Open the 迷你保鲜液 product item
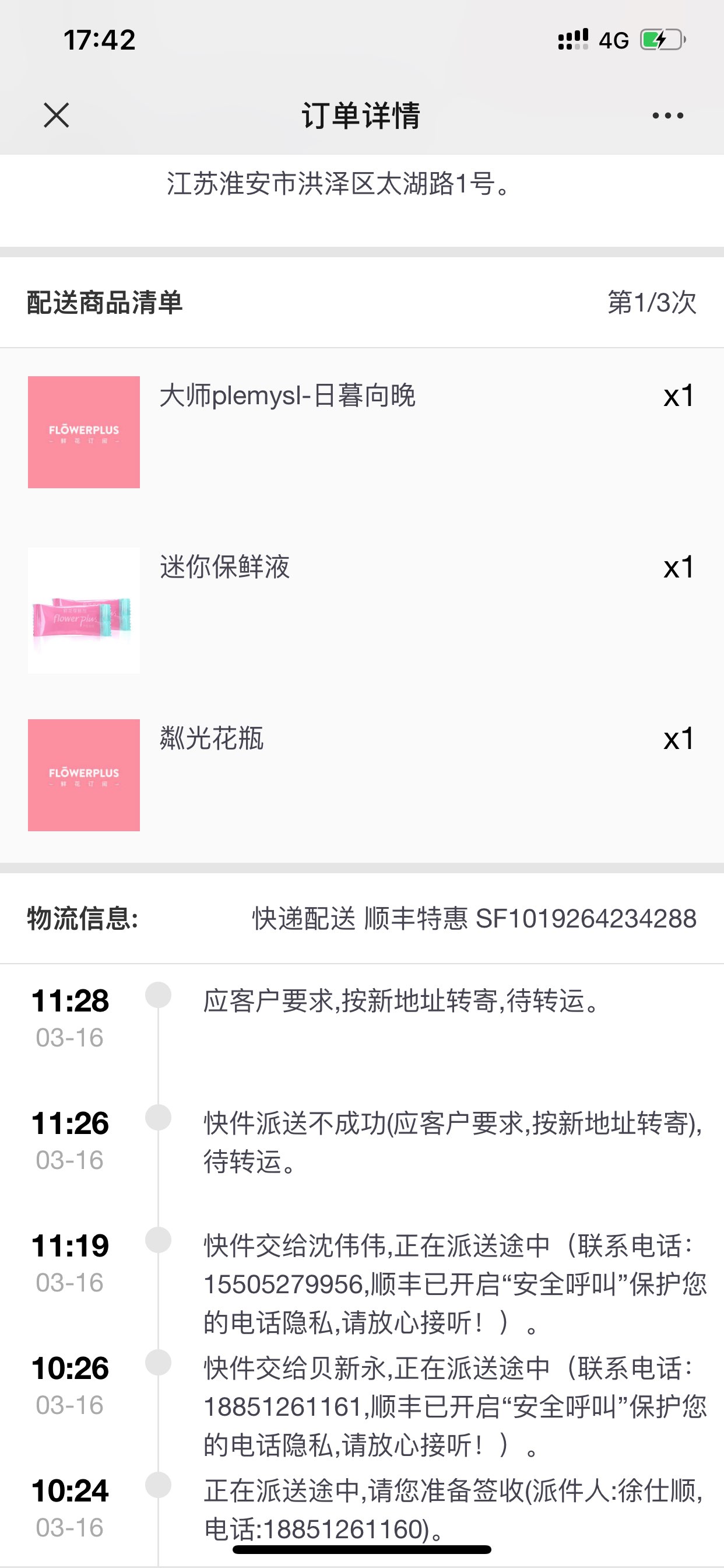 (362, 611)
